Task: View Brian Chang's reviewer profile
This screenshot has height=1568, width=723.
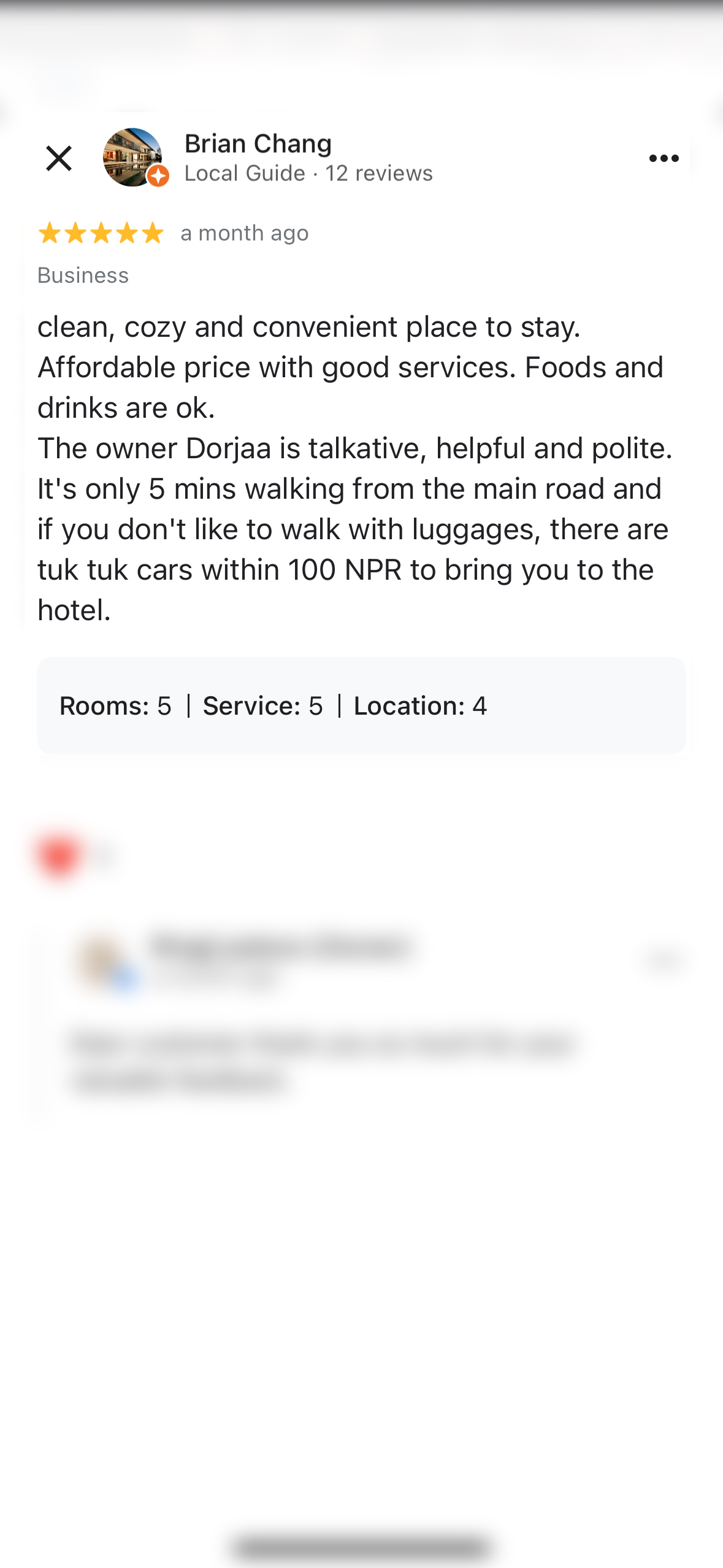Action: [x=258, y=144]
